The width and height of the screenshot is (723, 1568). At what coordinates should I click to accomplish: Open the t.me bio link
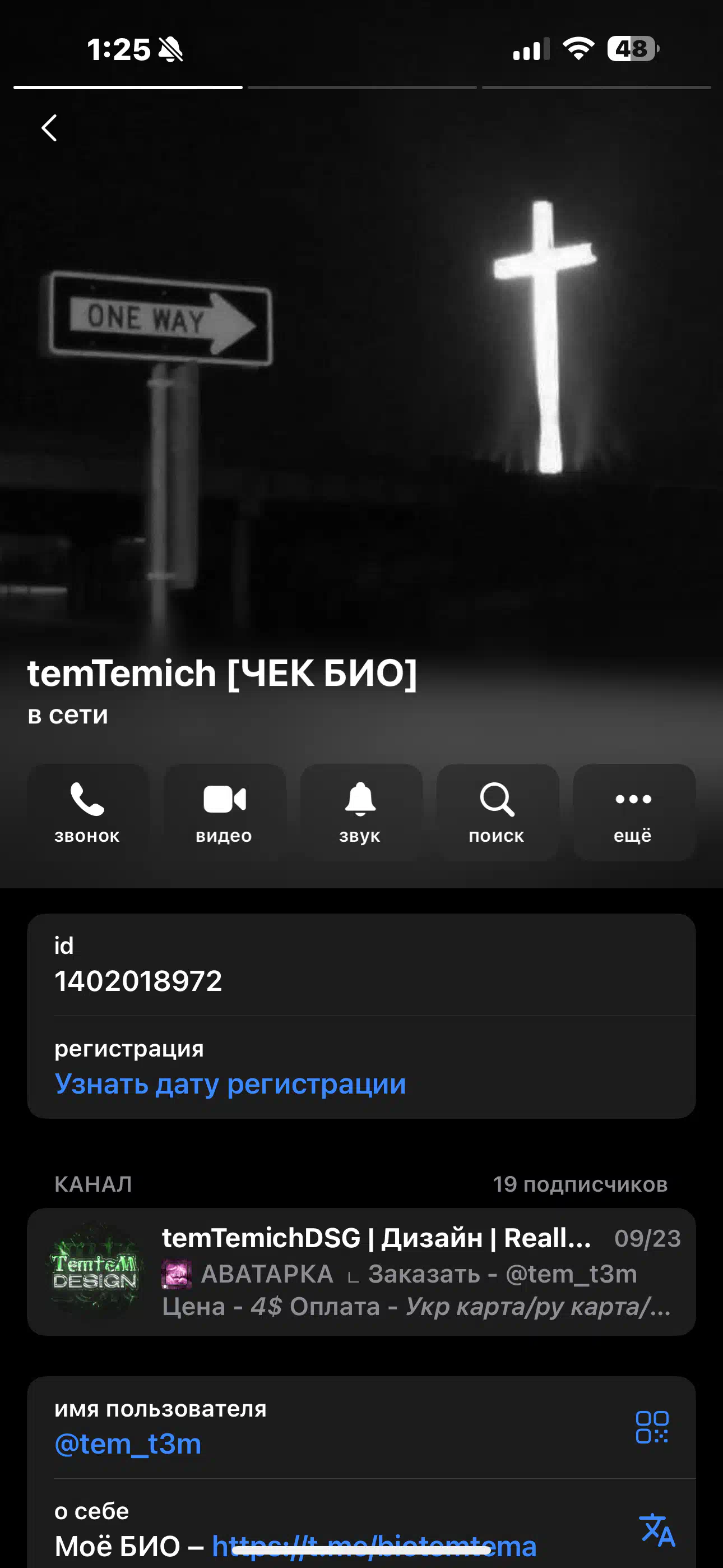click(374, 1546)
